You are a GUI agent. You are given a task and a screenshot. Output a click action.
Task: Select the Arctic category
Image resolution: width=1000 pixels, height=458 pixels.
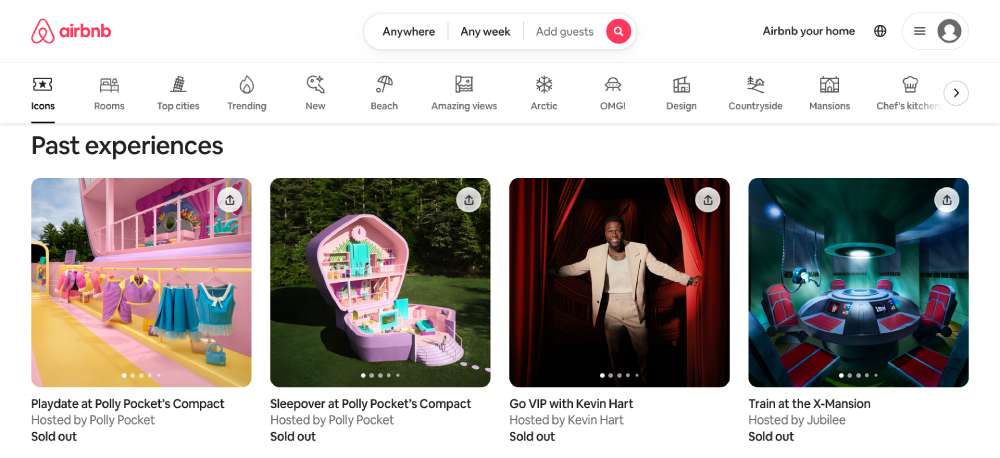[544, 93]
